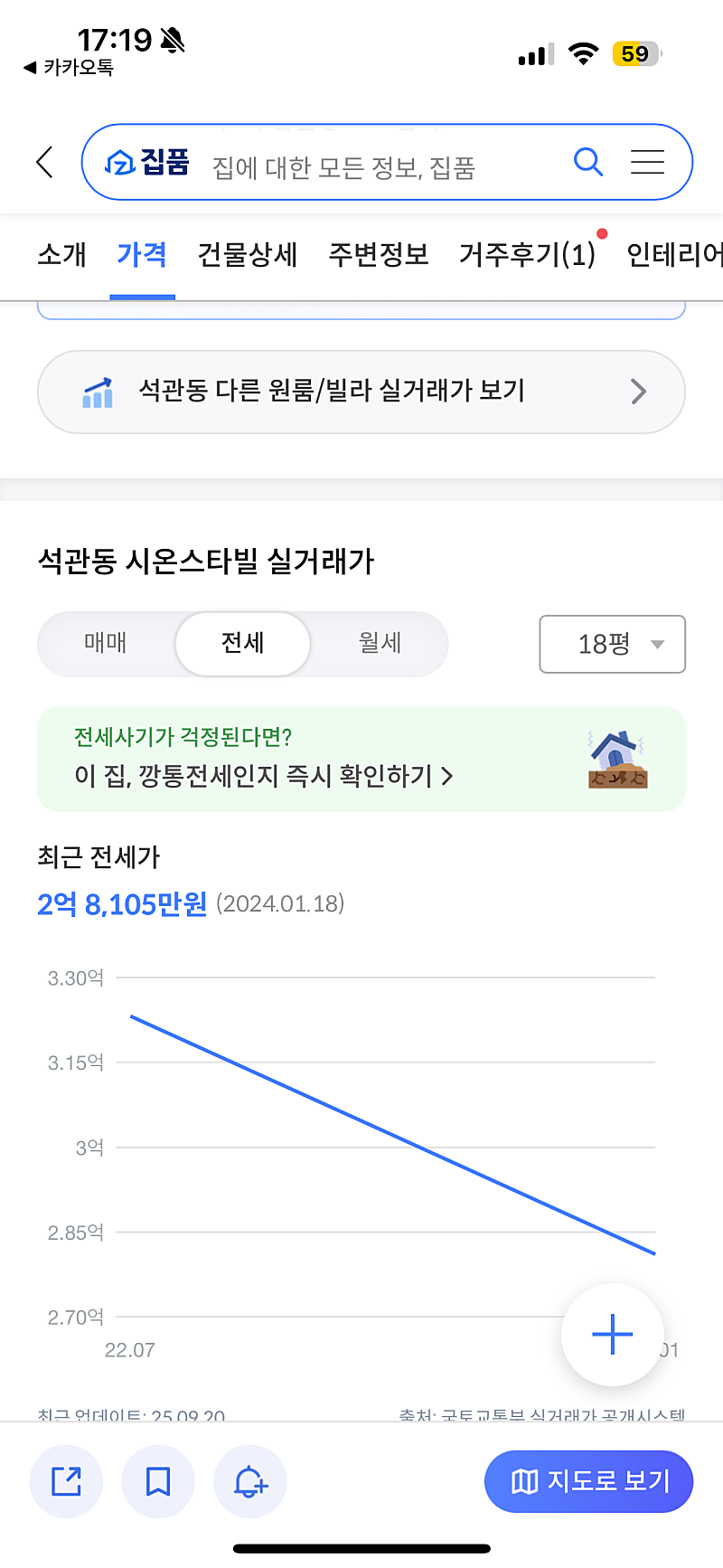Select the 매매 segment
723x1568 pixels.
pyautogui.click(x=106, y=643)
